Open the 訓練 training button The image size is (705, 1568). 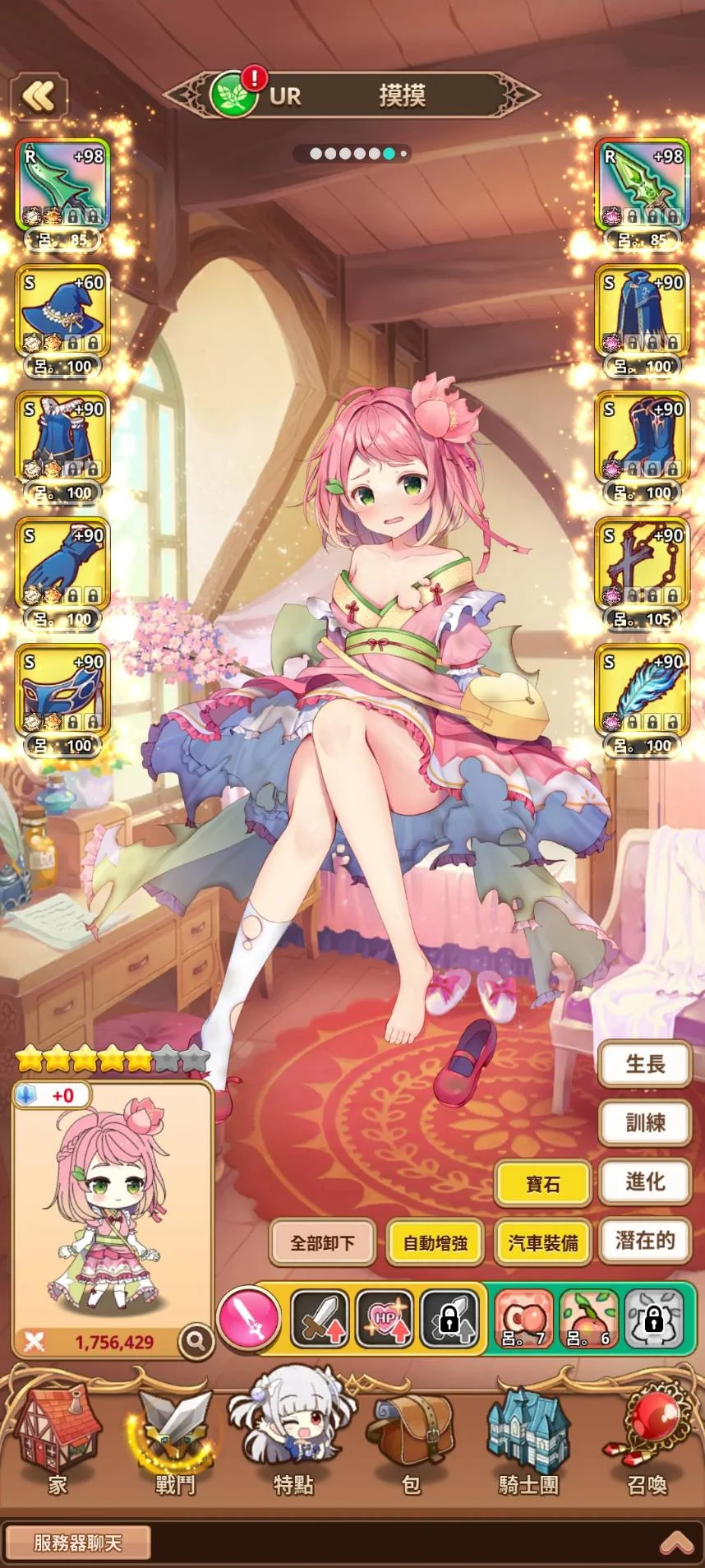coord(645,1123)
